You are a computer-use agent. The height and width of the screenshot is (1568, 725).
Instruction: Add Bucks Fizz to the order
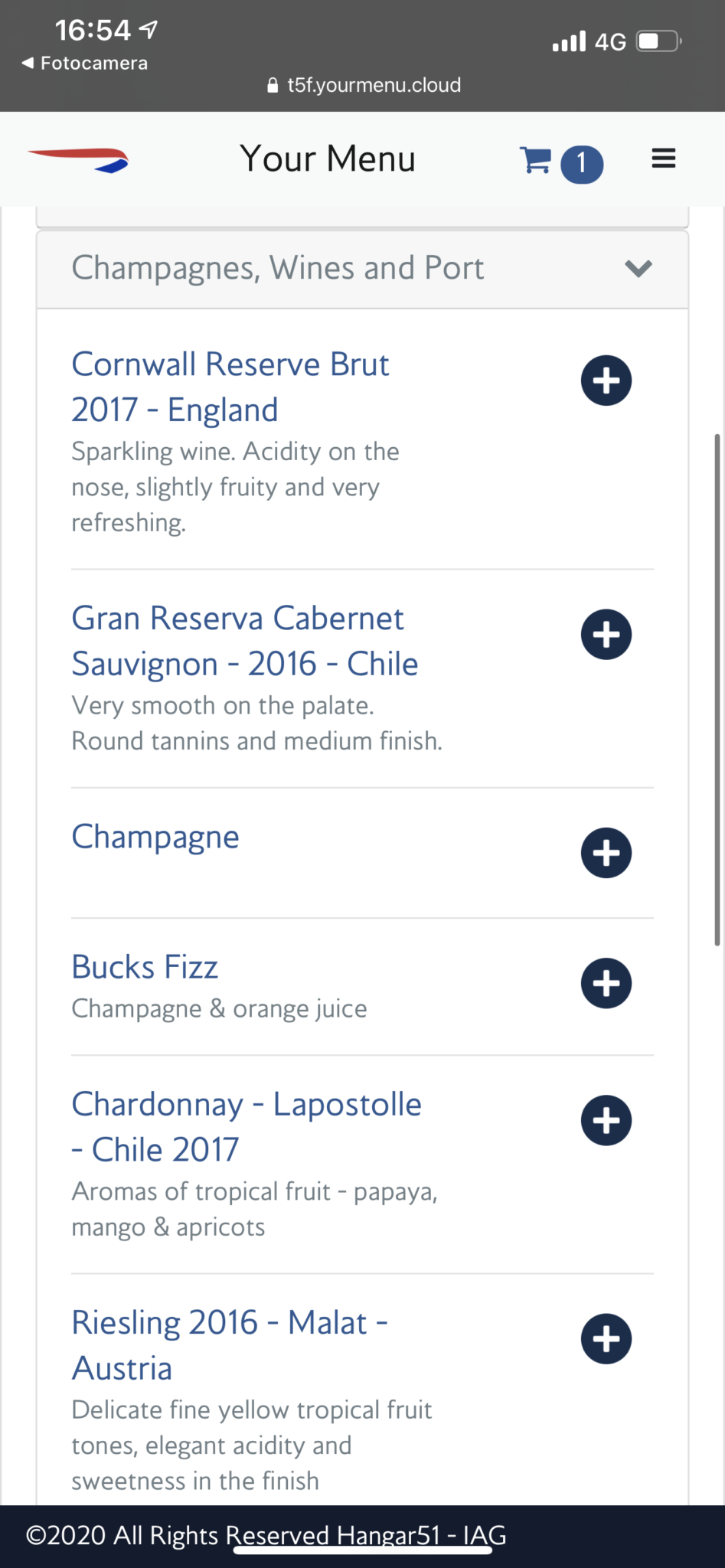point(606,983)
